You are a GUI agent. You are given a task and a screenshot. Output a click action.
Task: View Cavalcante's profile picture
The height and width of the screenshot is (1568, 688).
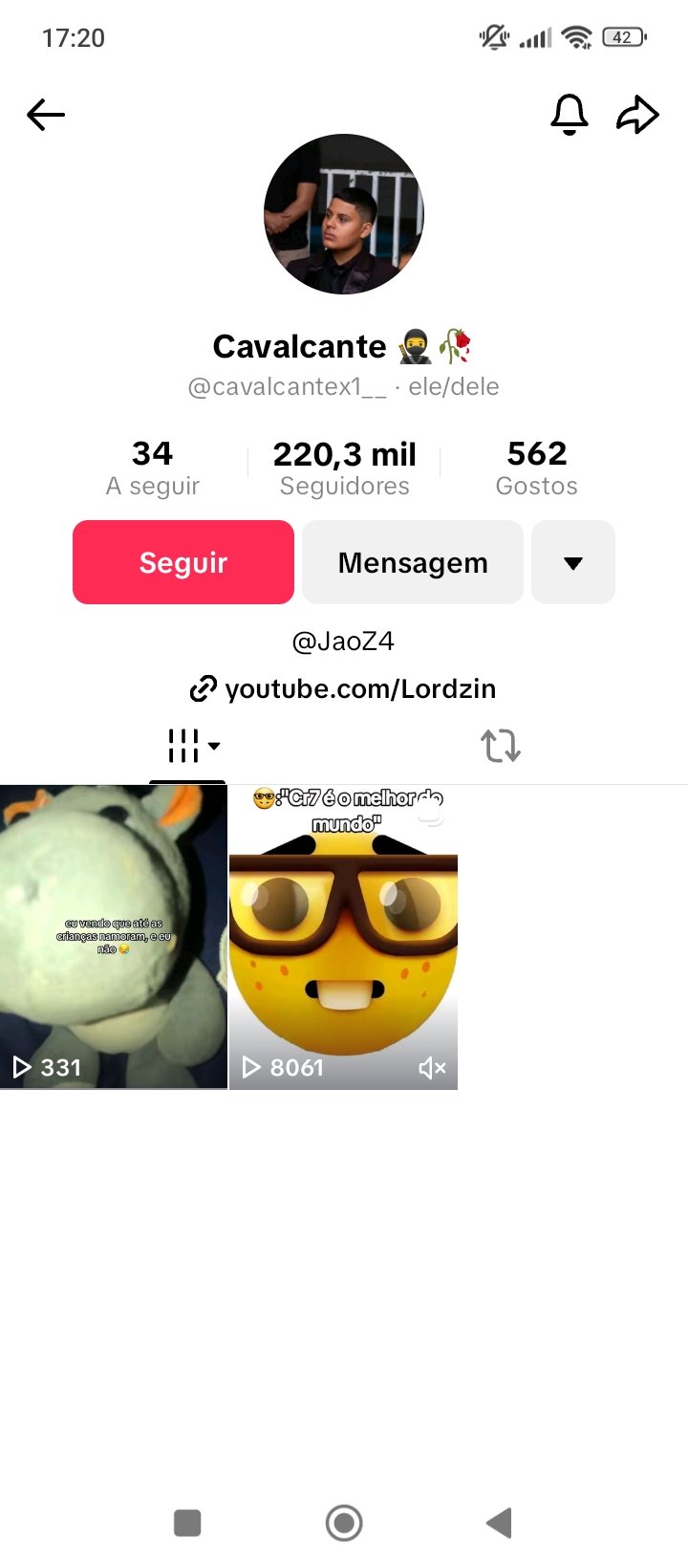tap(344, 214)
